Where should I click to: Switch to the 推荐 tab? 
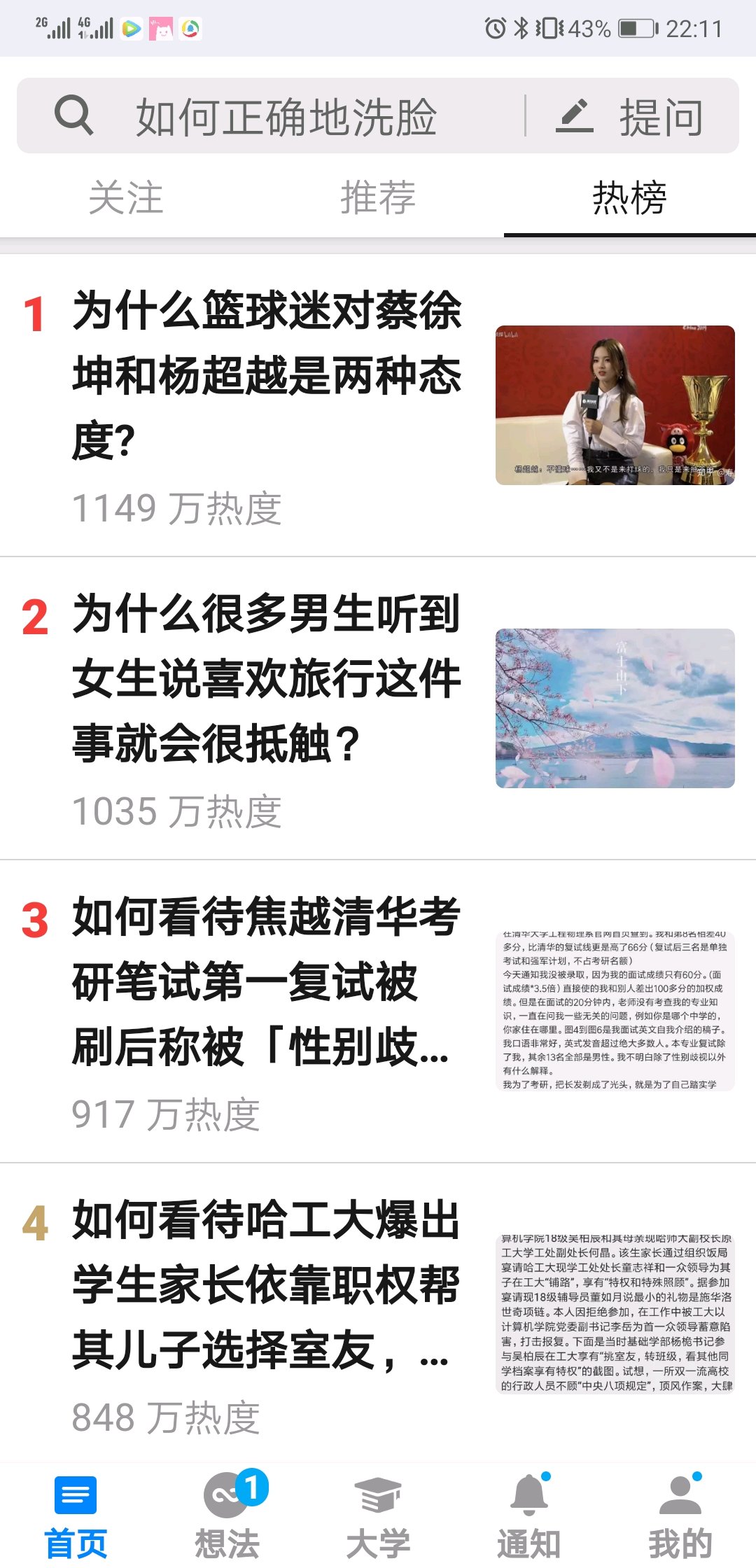[378, 197]
